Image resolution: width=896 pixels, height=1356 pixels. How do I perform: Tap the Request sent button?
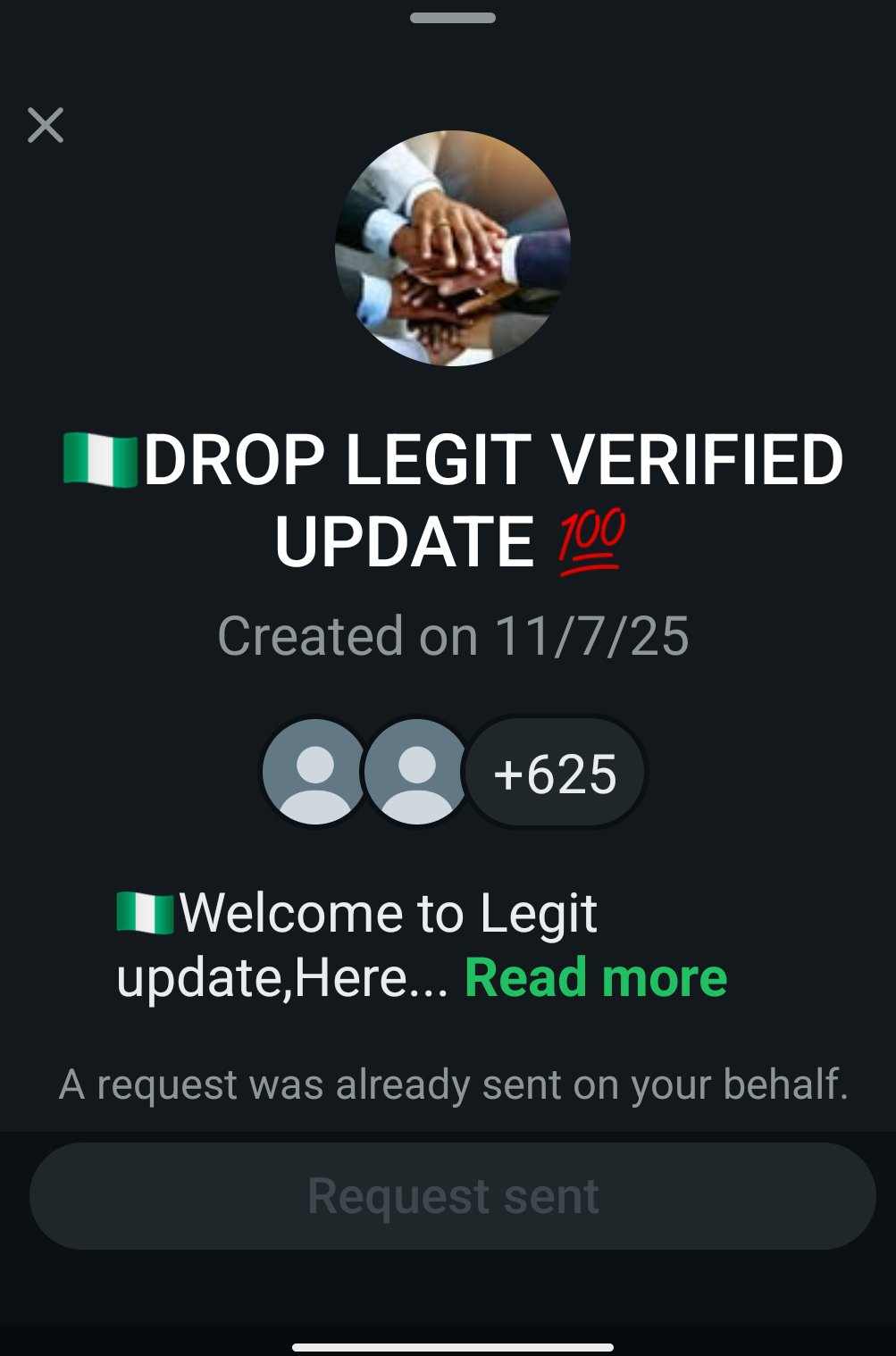[452, 1195]
